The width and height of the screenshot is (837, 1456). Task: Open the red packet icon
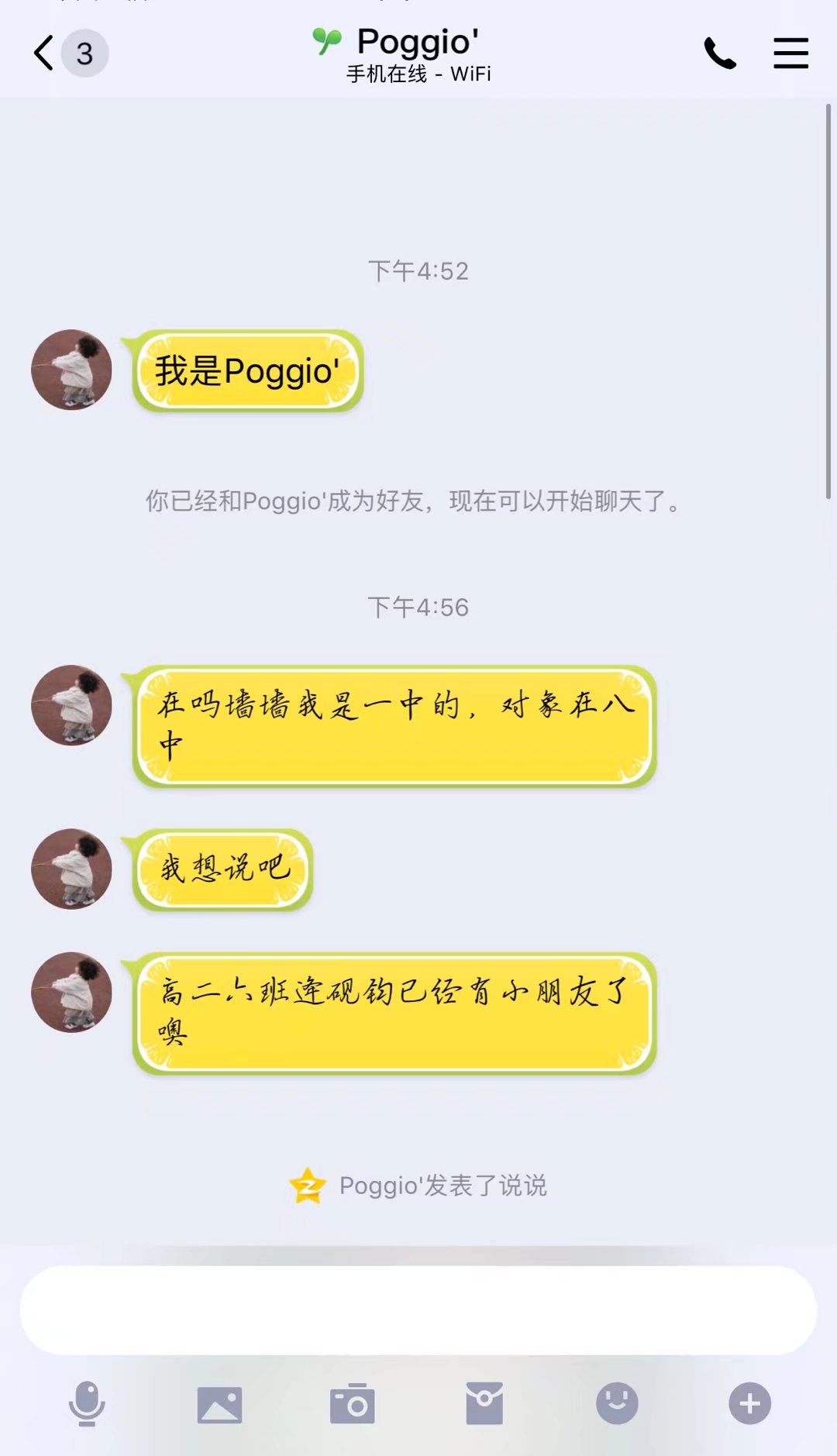(x=484, y=1403)
